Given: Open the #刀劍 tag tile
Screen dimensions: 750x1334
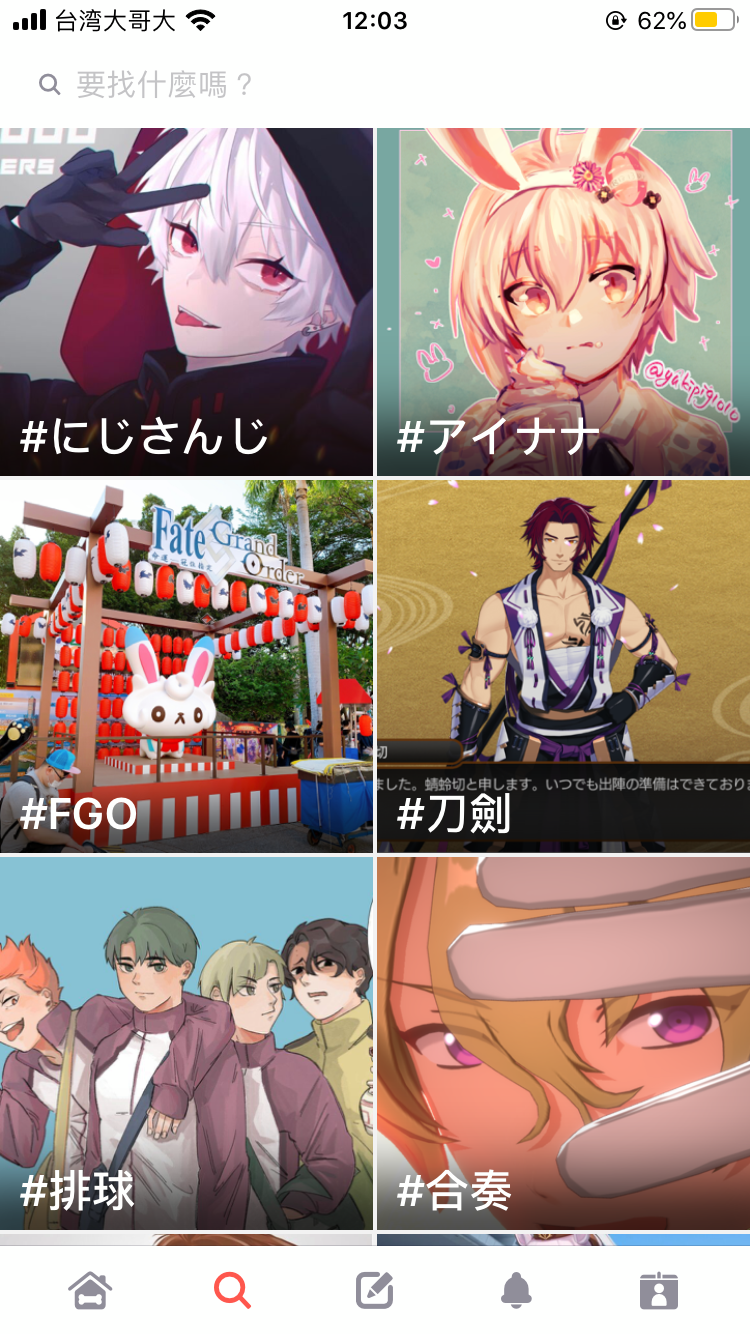Looking at the screenshot, I should (563, 666).
